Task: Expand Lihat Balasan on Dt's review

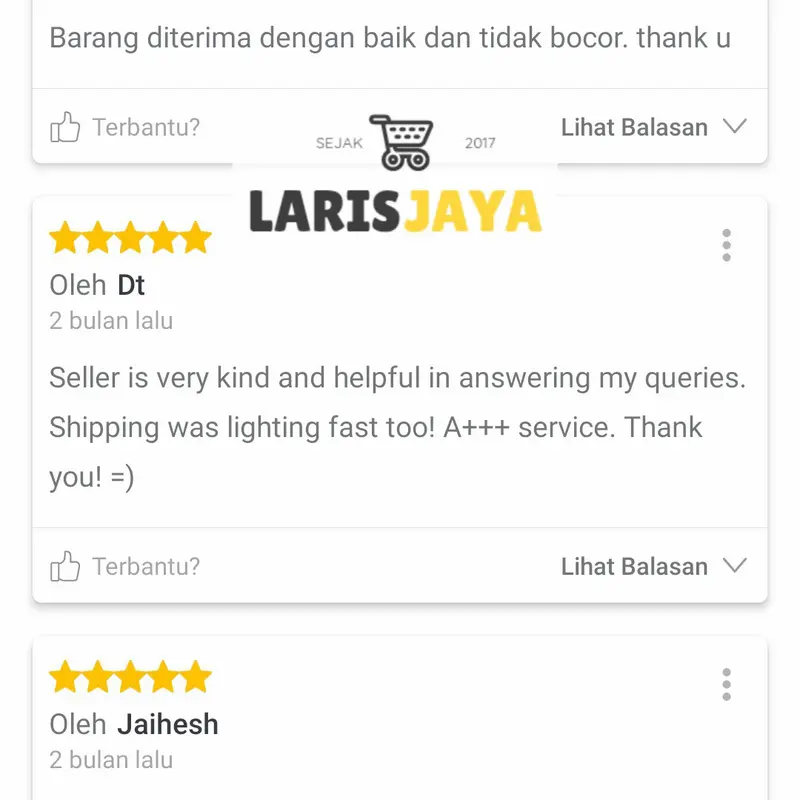Action: coord(653,566)
